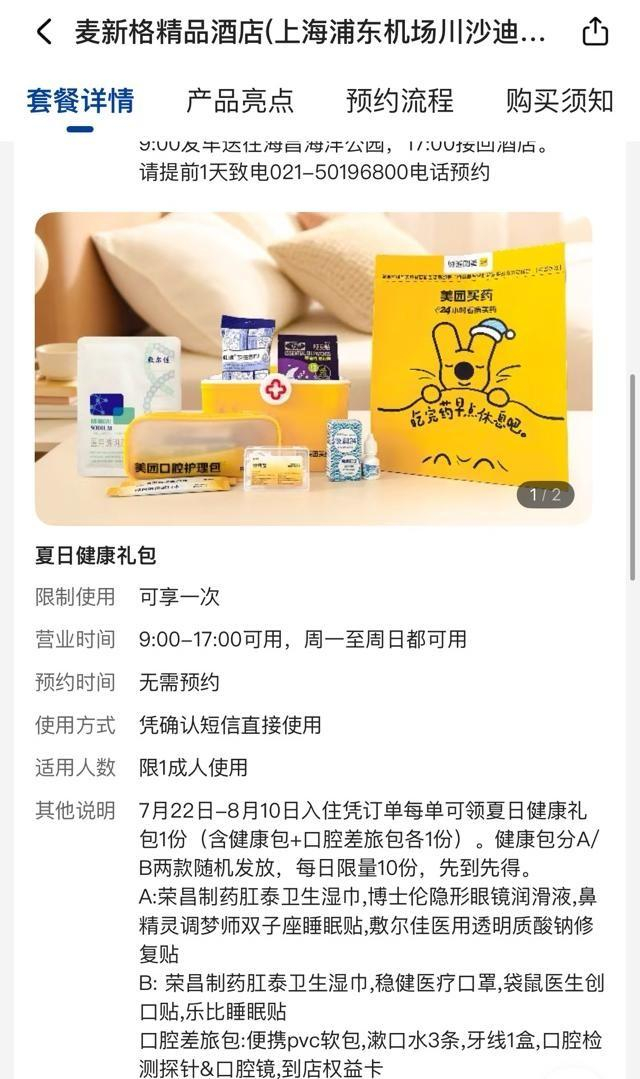Viewport: 640px width, 1079px height.
Task: Open the 预约流程 tab
Action: 400,100
